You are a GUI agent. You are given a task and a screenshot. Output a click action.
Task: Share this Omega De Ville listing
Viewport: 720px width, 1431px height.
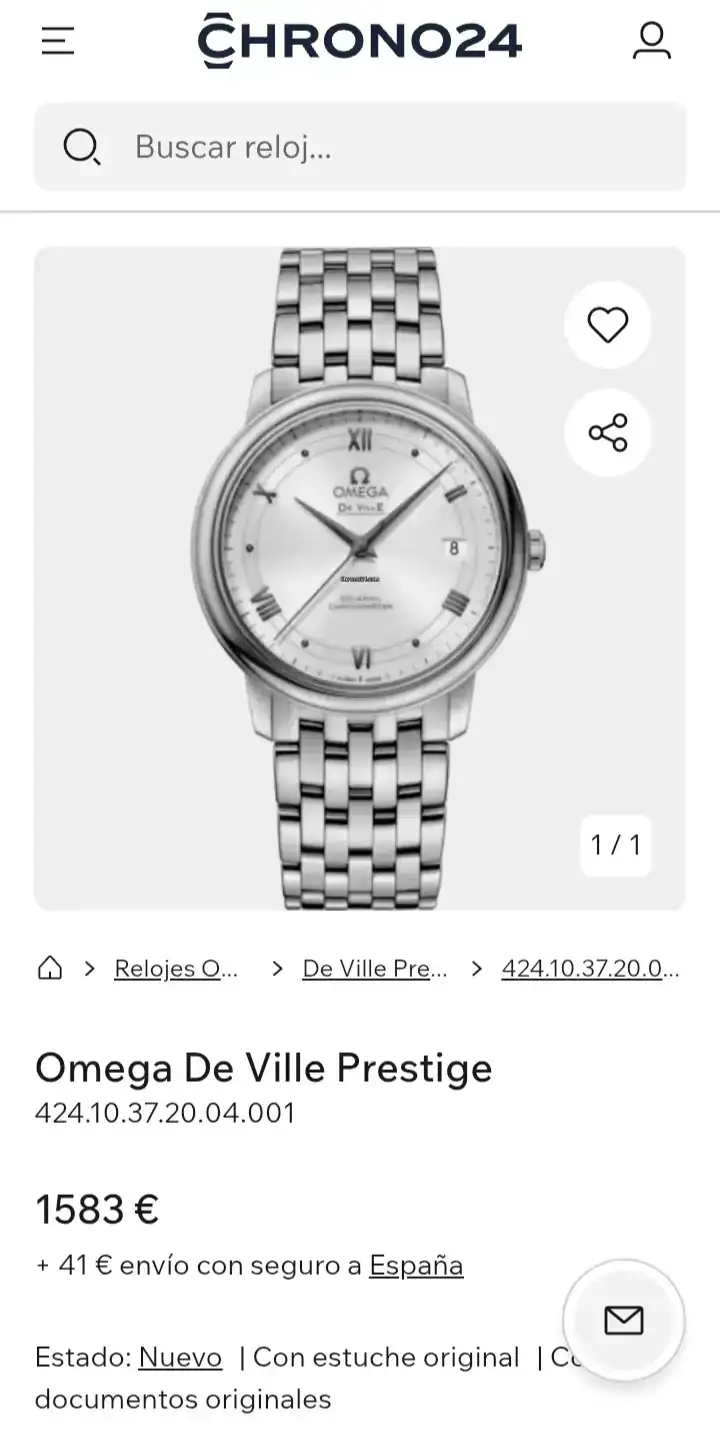pos(607,433)
